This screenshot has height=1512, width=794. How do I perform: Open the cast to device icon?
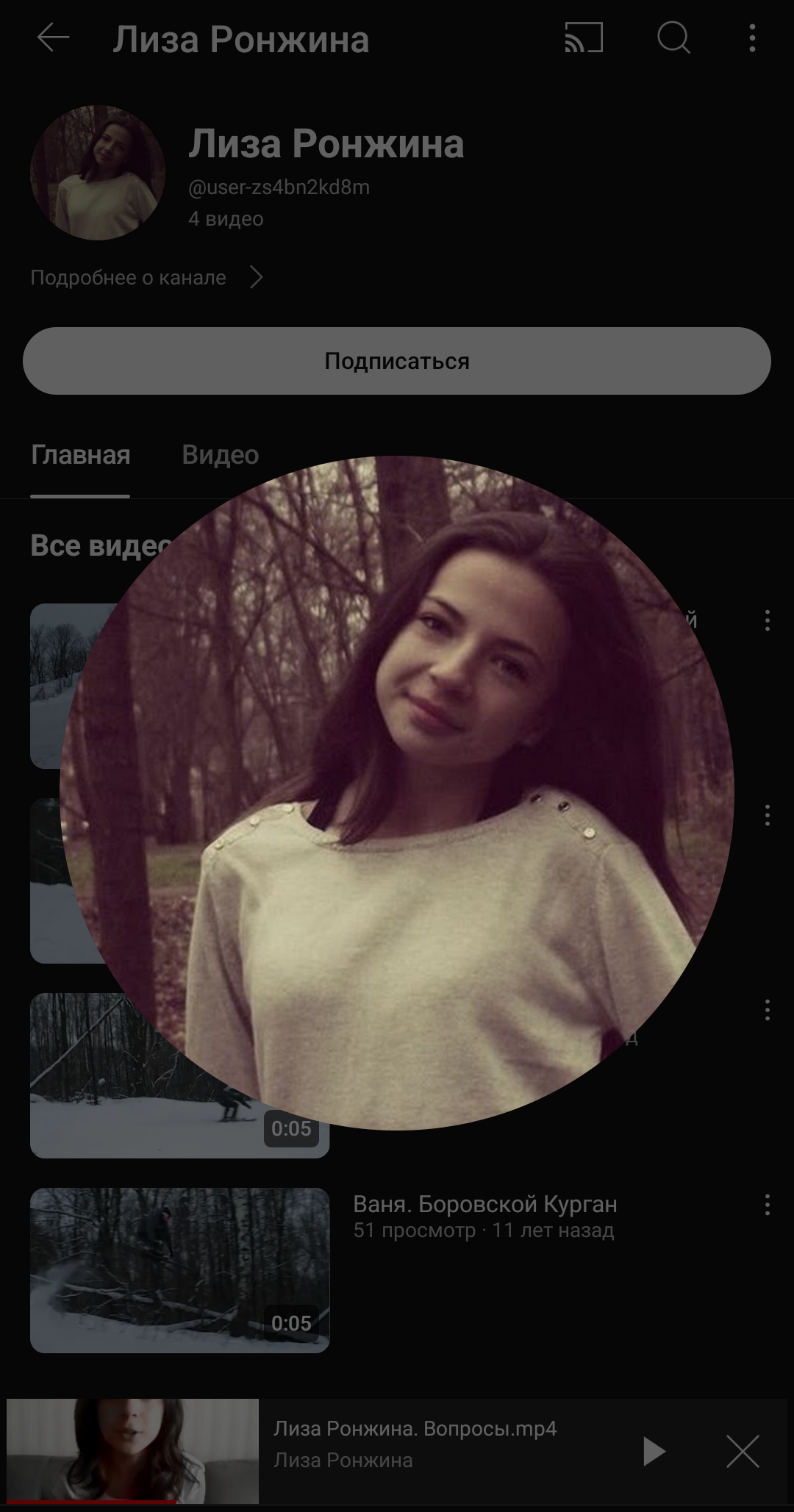pyautogui.click(x=584, y=37)
